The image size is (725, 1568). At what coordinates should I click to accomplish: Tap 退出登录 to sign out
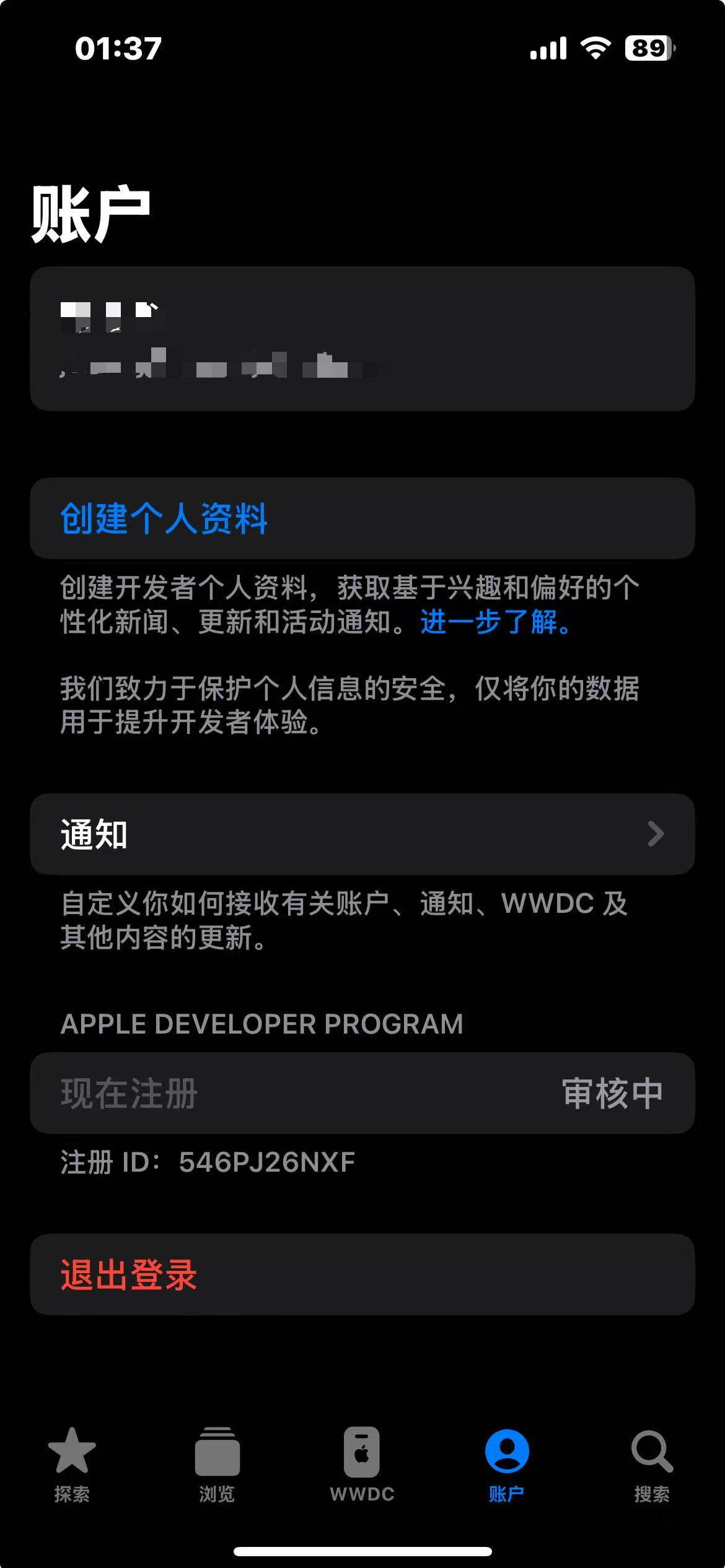(x=362, y=1274)
